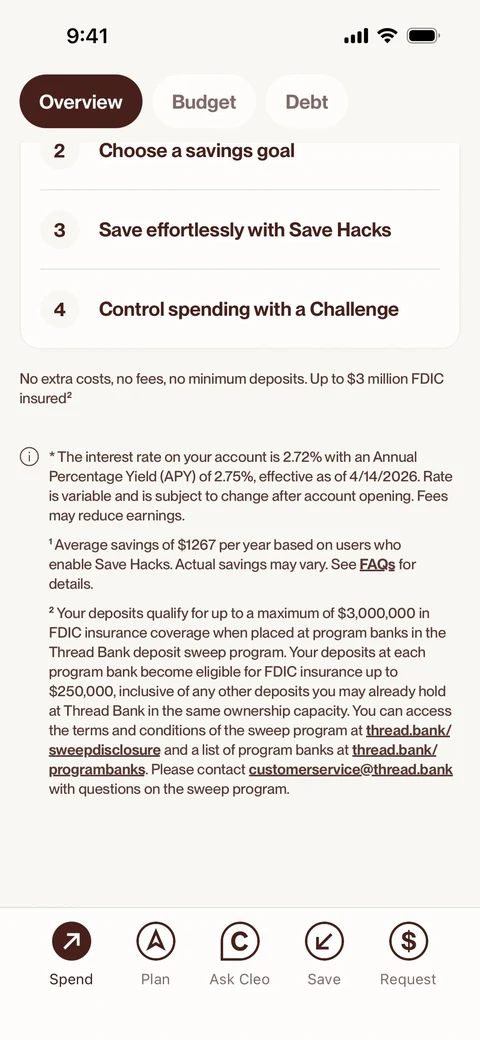Image resolution: width=480 pixels, height=1040 pixels.
Task: Open Save effortlessly with Save Hacks
Action: click(240, 229)
